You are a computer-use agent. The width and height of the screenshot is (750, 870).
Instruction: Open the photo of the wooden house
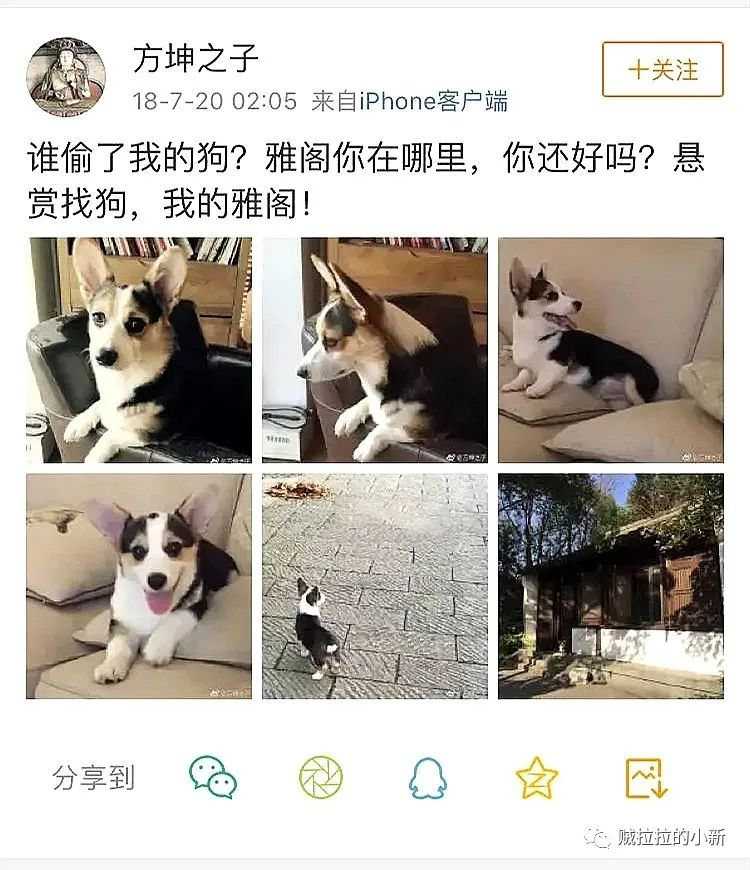coord(610,586)
